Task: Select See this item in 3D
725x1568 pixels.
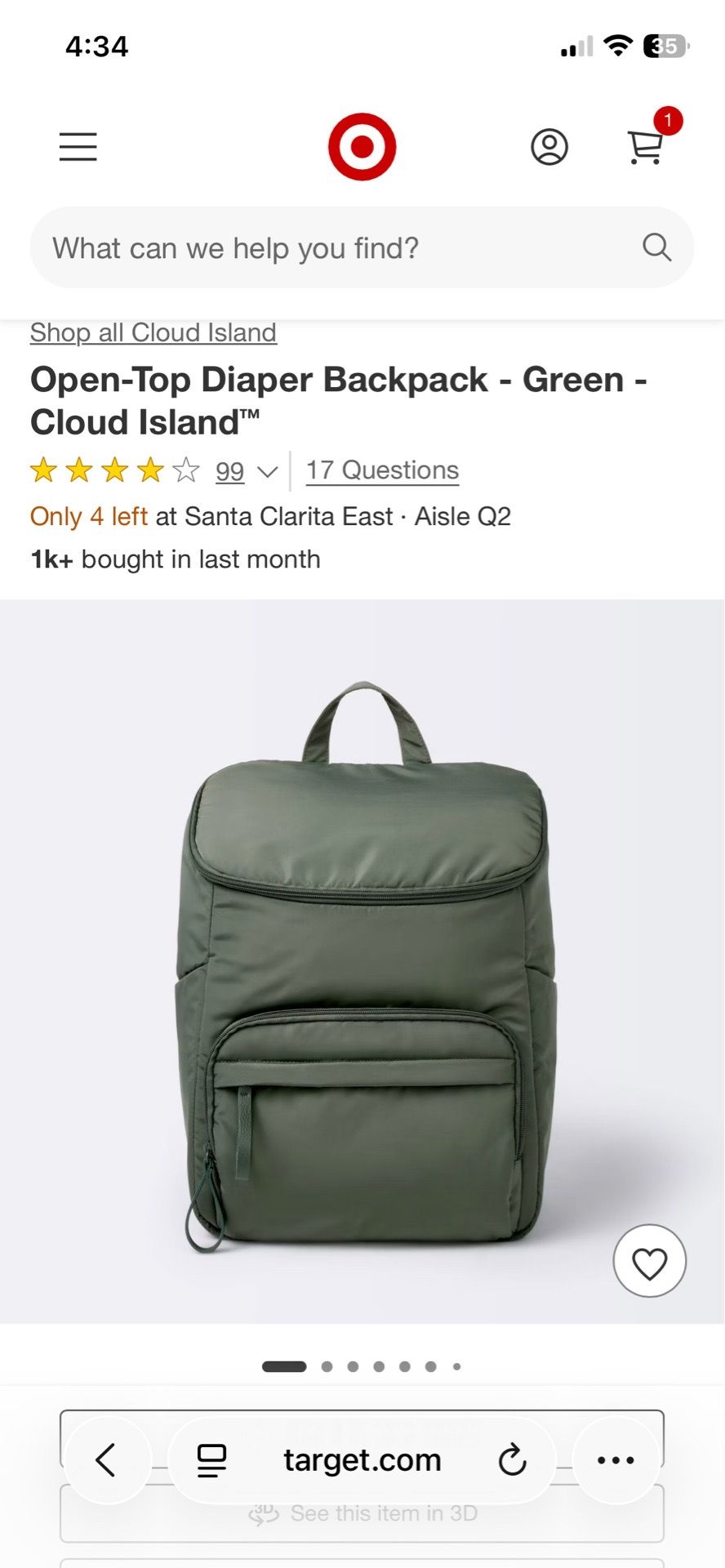Action: [362, 1513]
